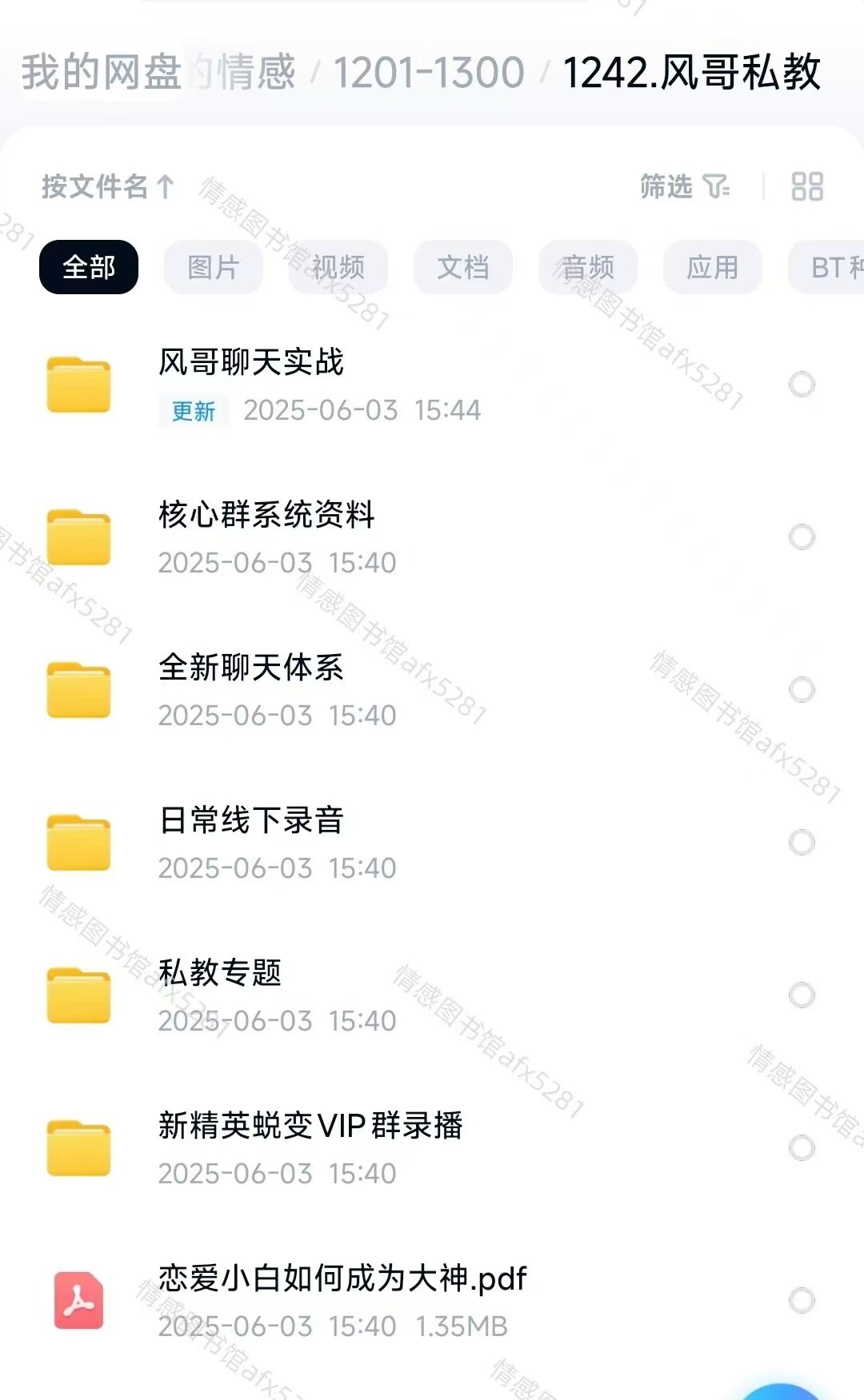Open 恋爱小白如何成为大神.pdf file
The width and height of the screenshot is (864, 1400).
pos(342,1278)
